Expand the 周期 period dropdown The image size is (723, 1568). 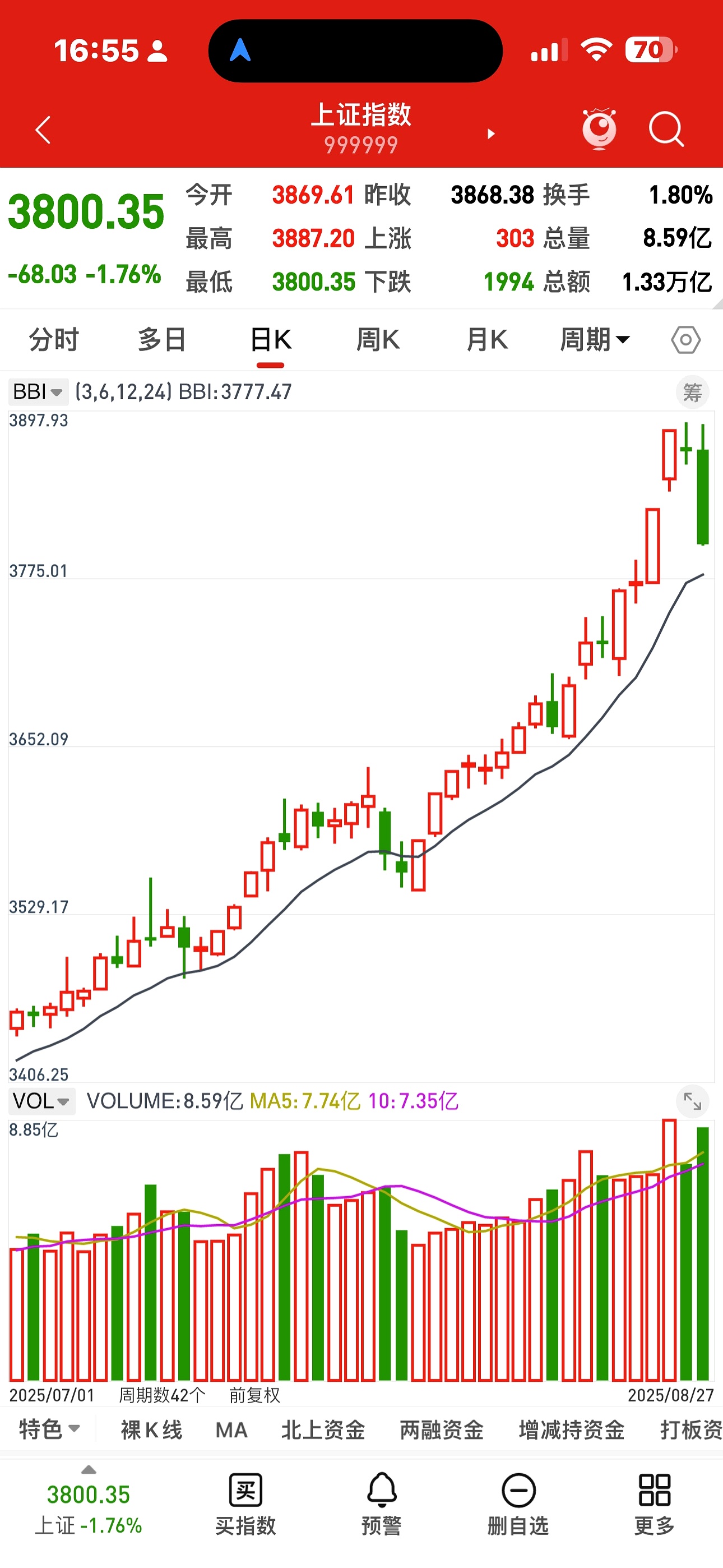click(594, 340)
